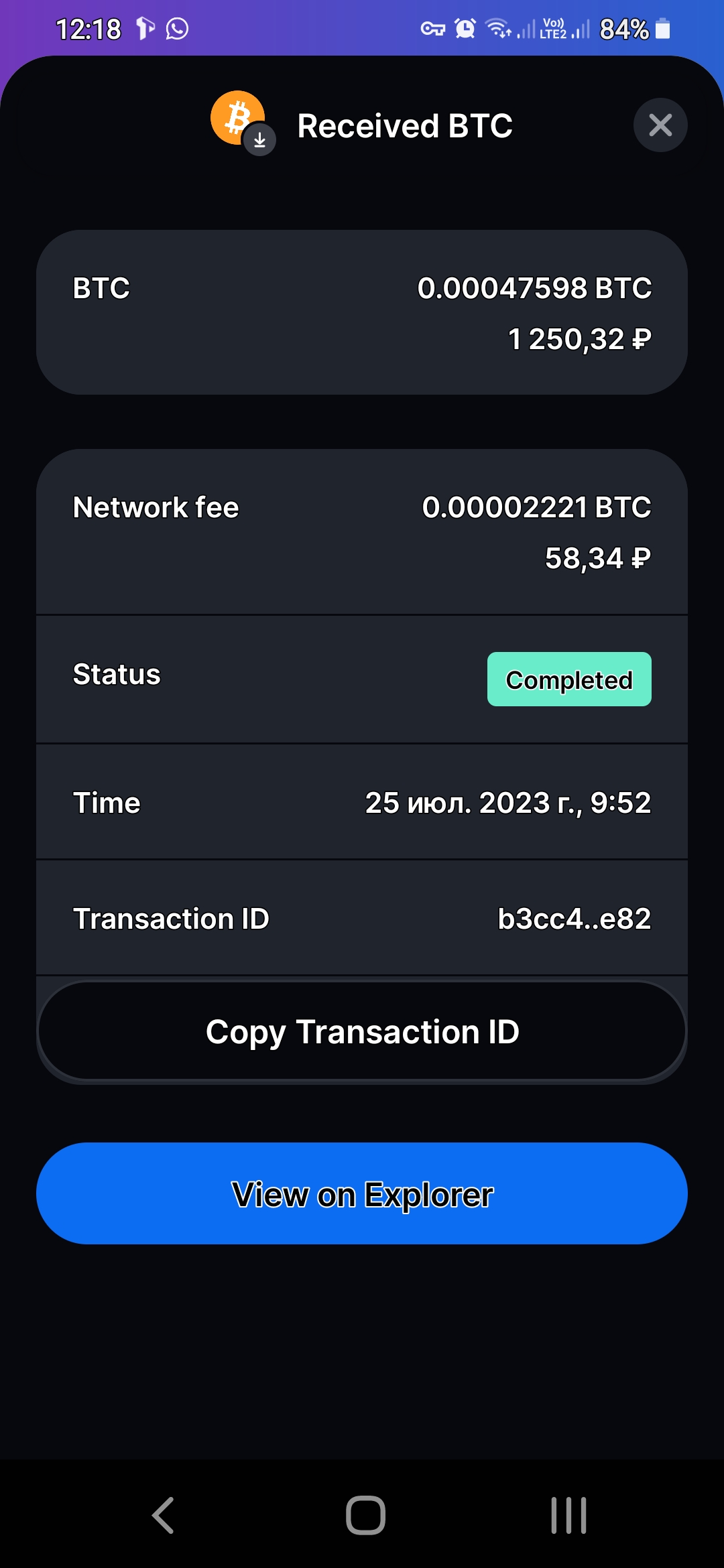The width and height of the screenshot is (724, 1568).
Task: Select the Transaction ID row
Action: (x=362, y=918)
